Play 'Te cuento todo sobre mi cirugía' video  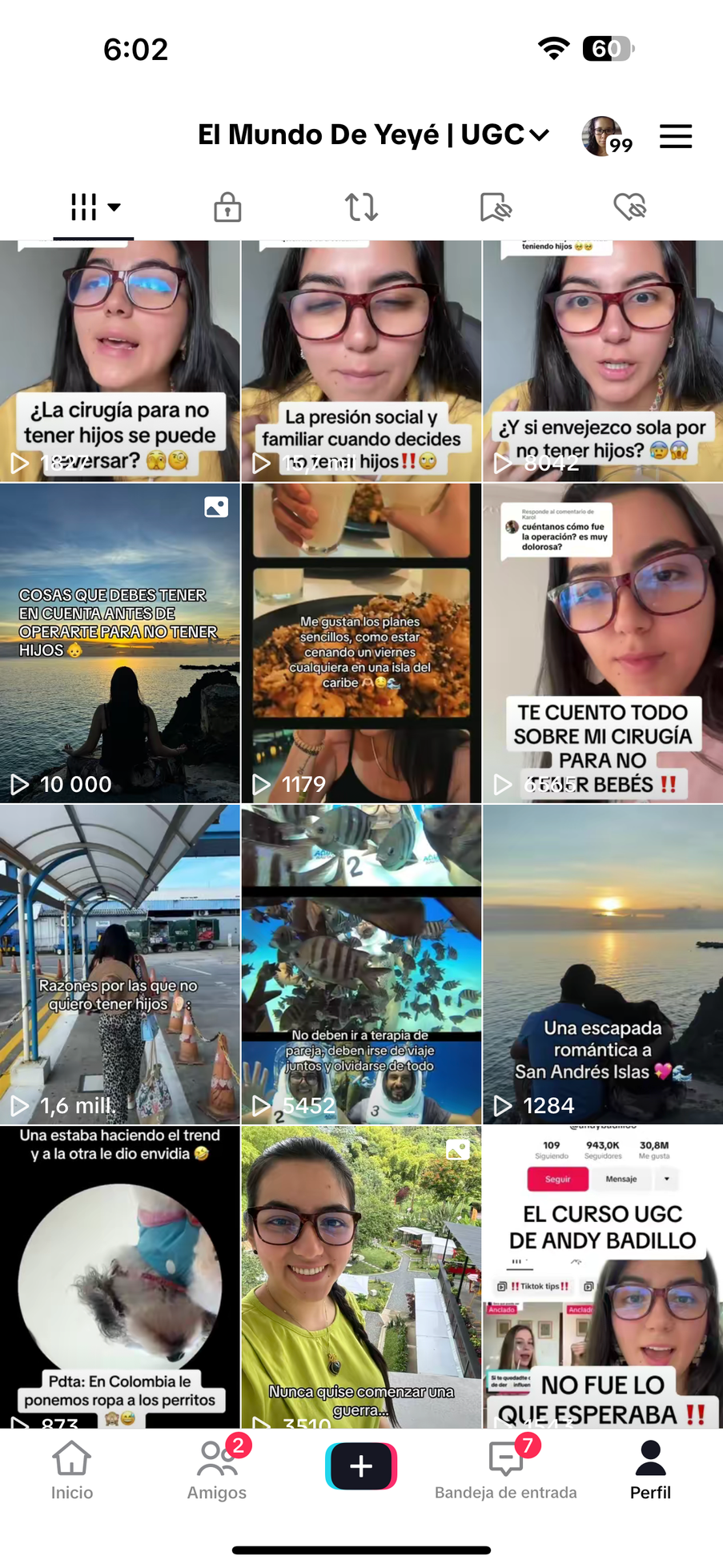pos(603,642)
